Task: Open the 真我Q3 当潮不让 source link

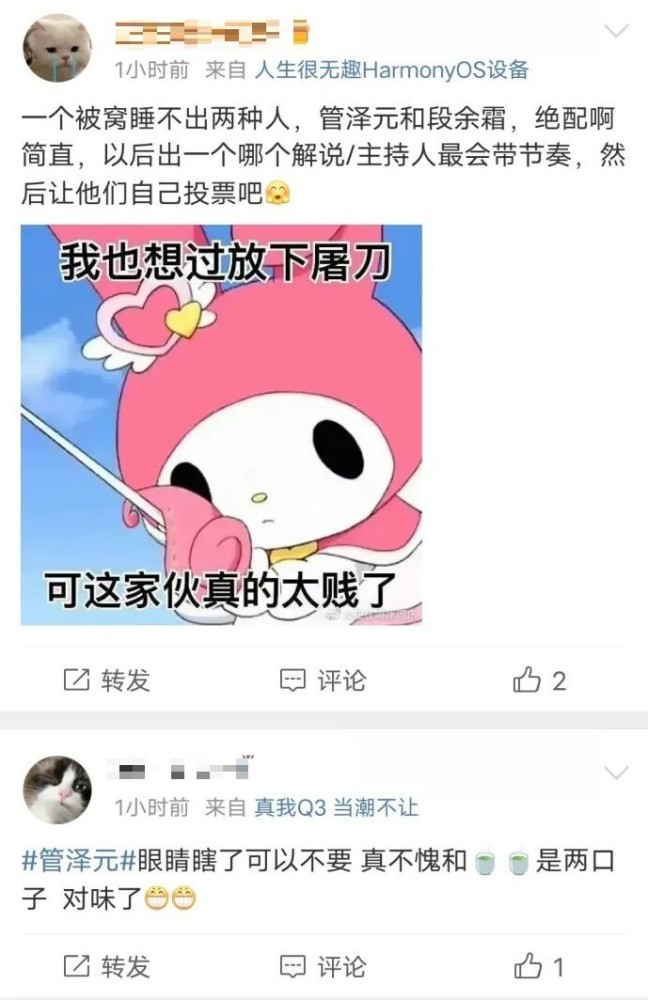Action: tap(336, 807)
